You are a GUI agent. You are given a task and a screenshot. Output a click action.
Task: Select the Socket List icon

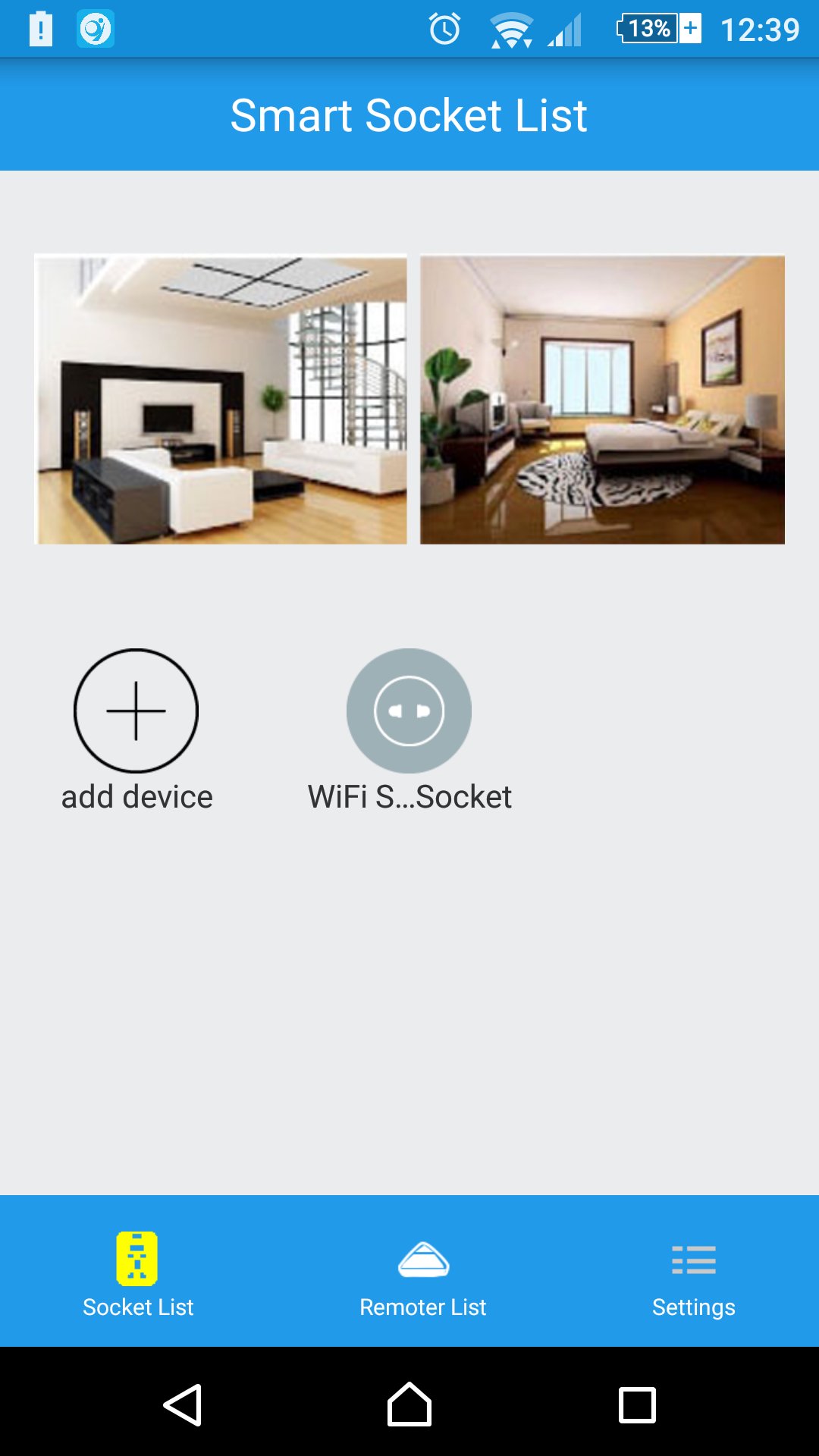click(136, 1259)
